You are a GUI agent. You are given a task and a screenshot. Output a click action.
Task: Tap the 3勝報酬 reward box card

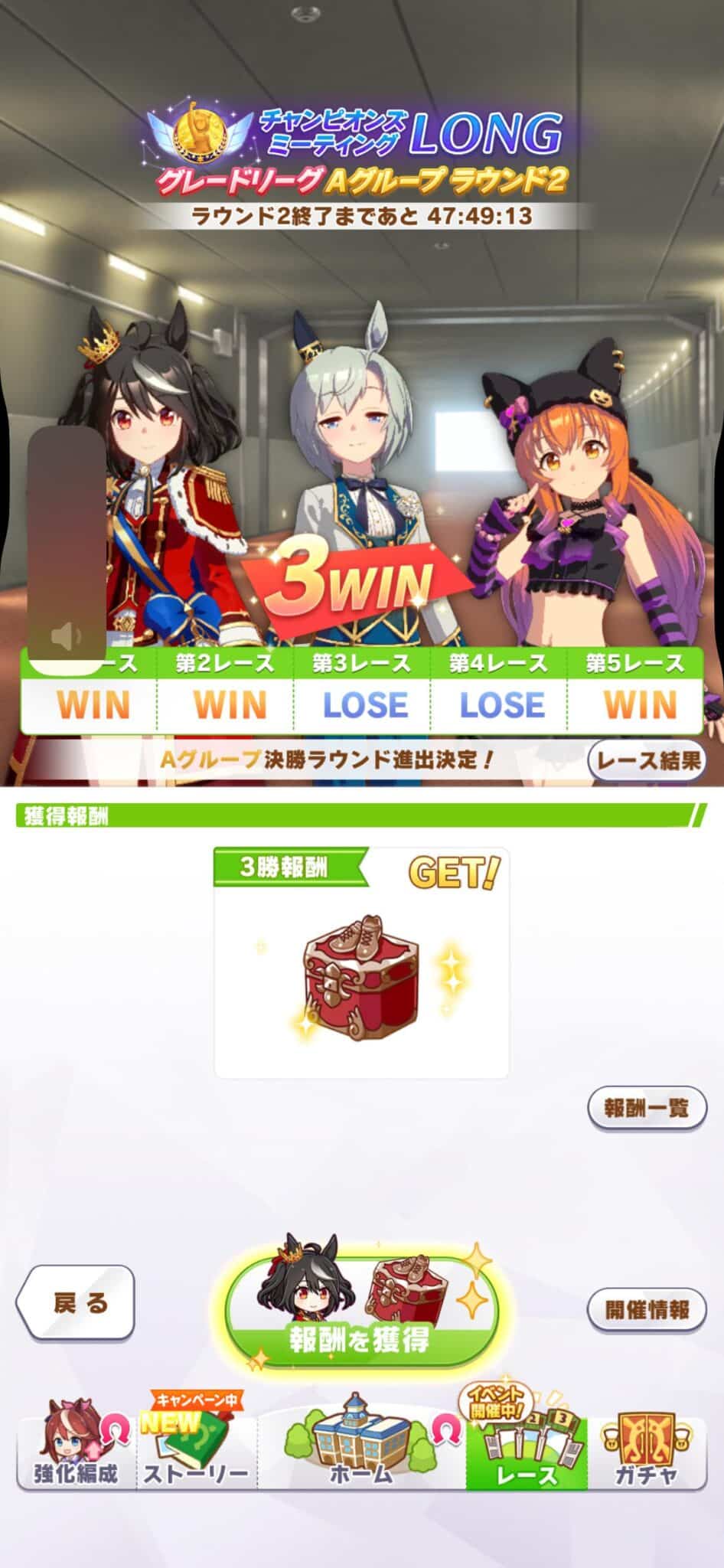pos(361,962)
